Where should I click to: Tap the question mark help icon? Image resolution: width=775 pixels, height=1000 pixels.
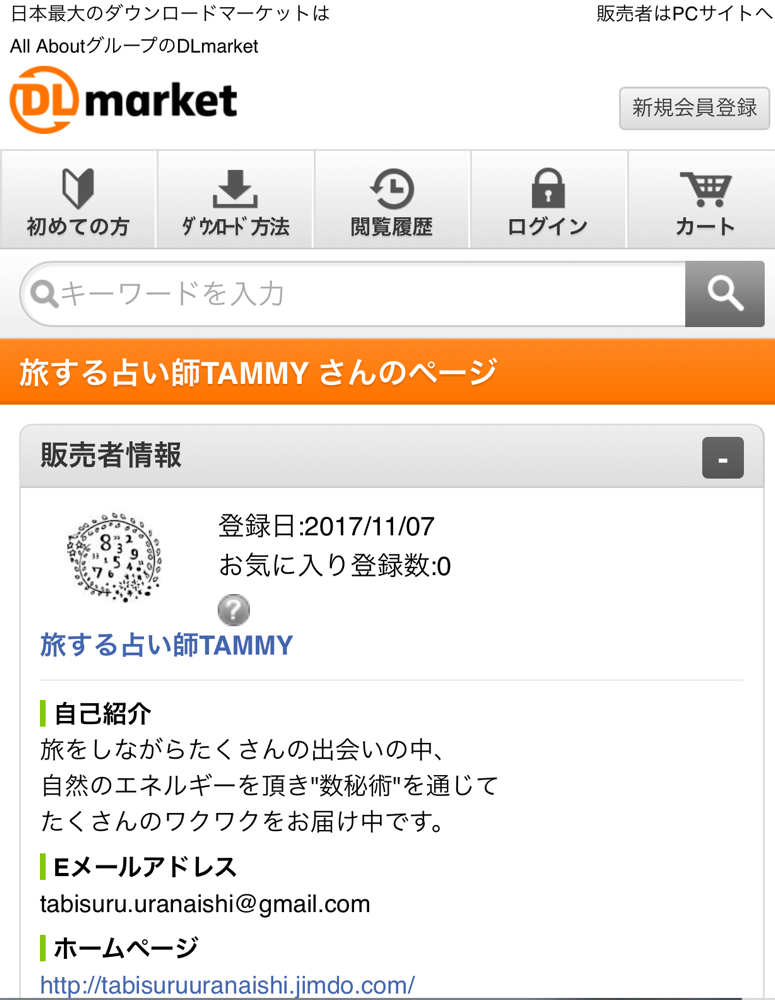click(233, 609)
